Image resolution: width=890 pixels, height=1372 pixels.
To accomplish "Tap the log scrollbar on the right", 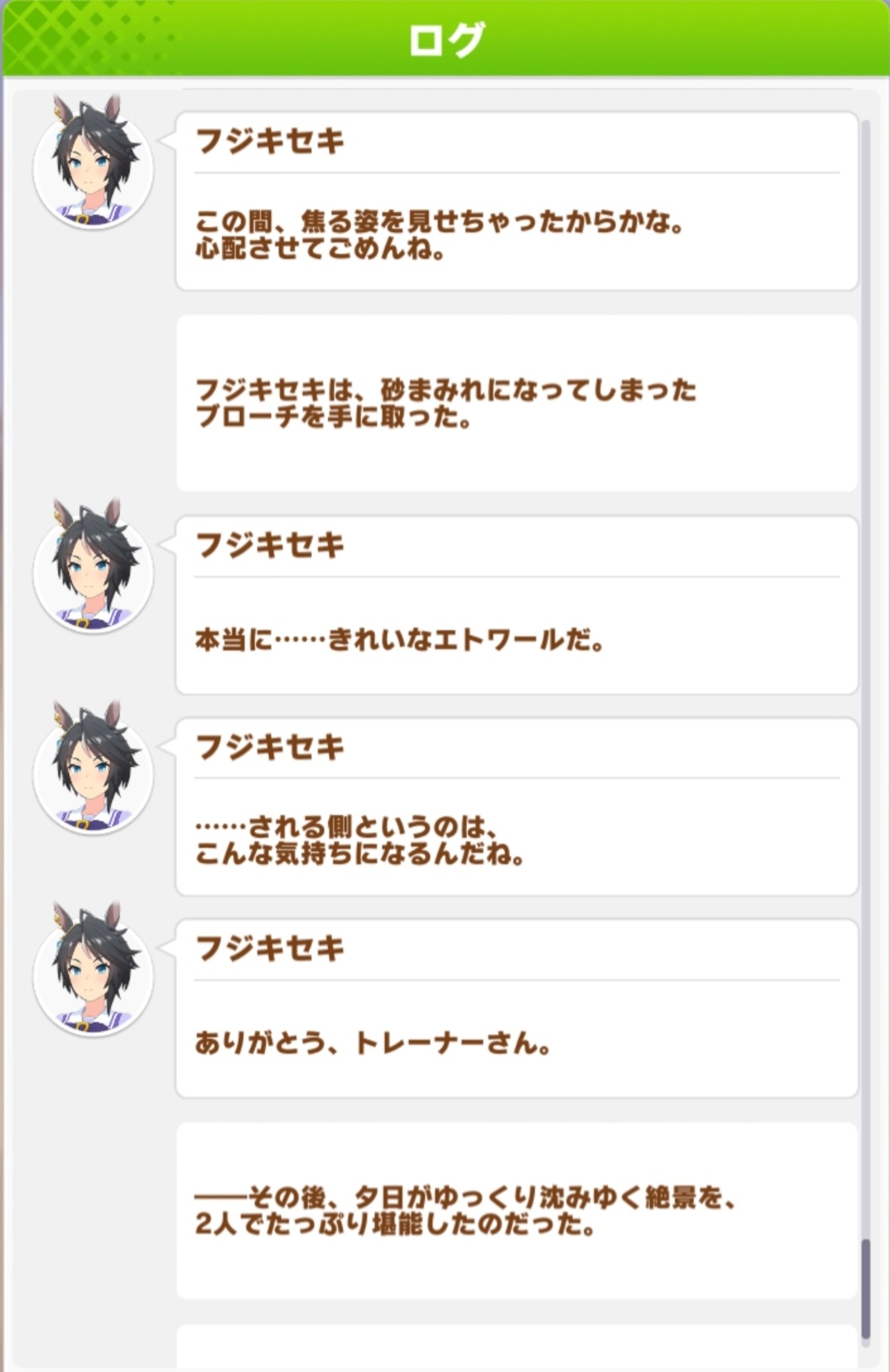I will click(866, 1287).
